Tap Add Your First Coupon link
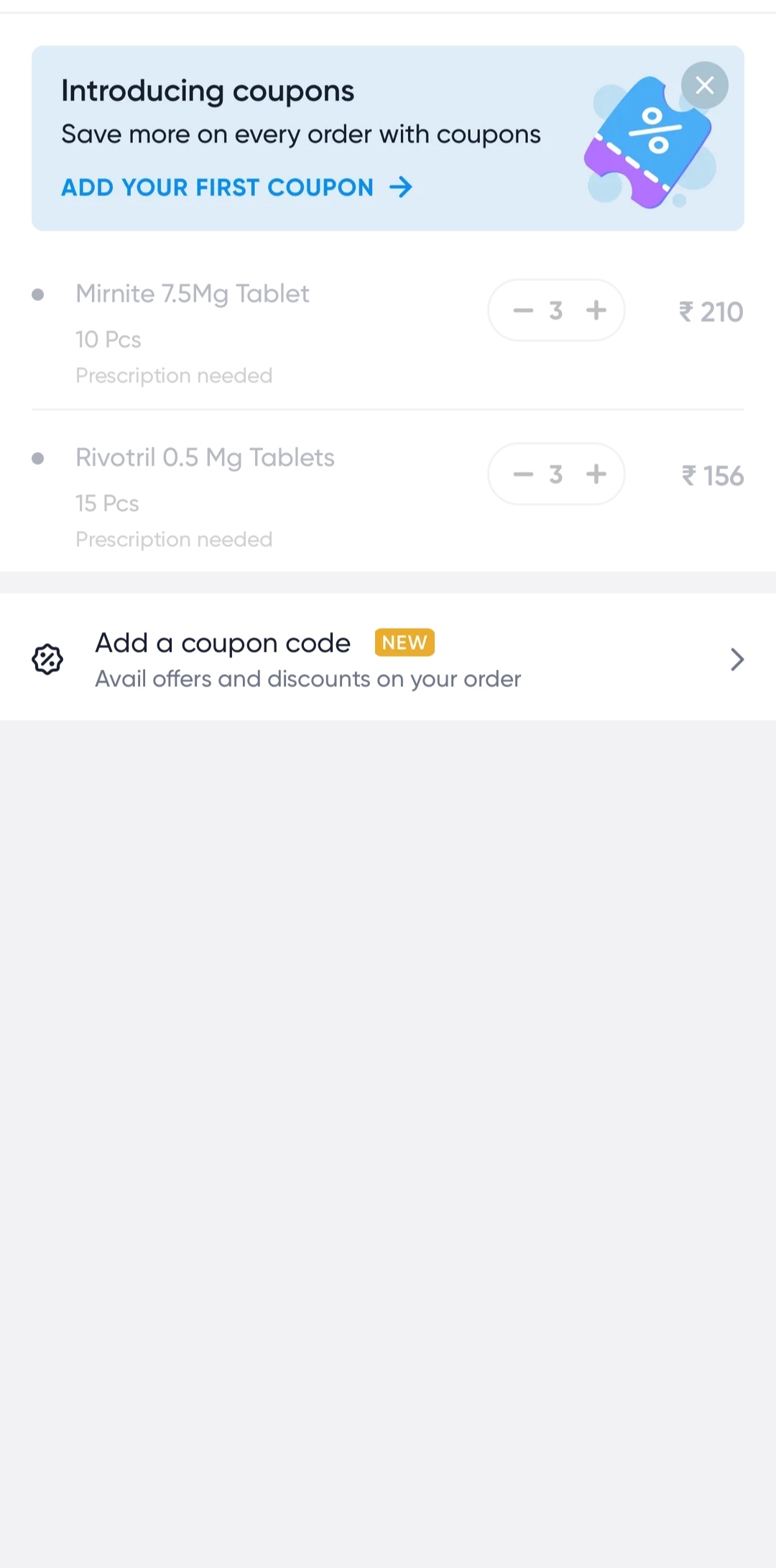This screenshot has height=1568, width=776. [x=236, y=188]
